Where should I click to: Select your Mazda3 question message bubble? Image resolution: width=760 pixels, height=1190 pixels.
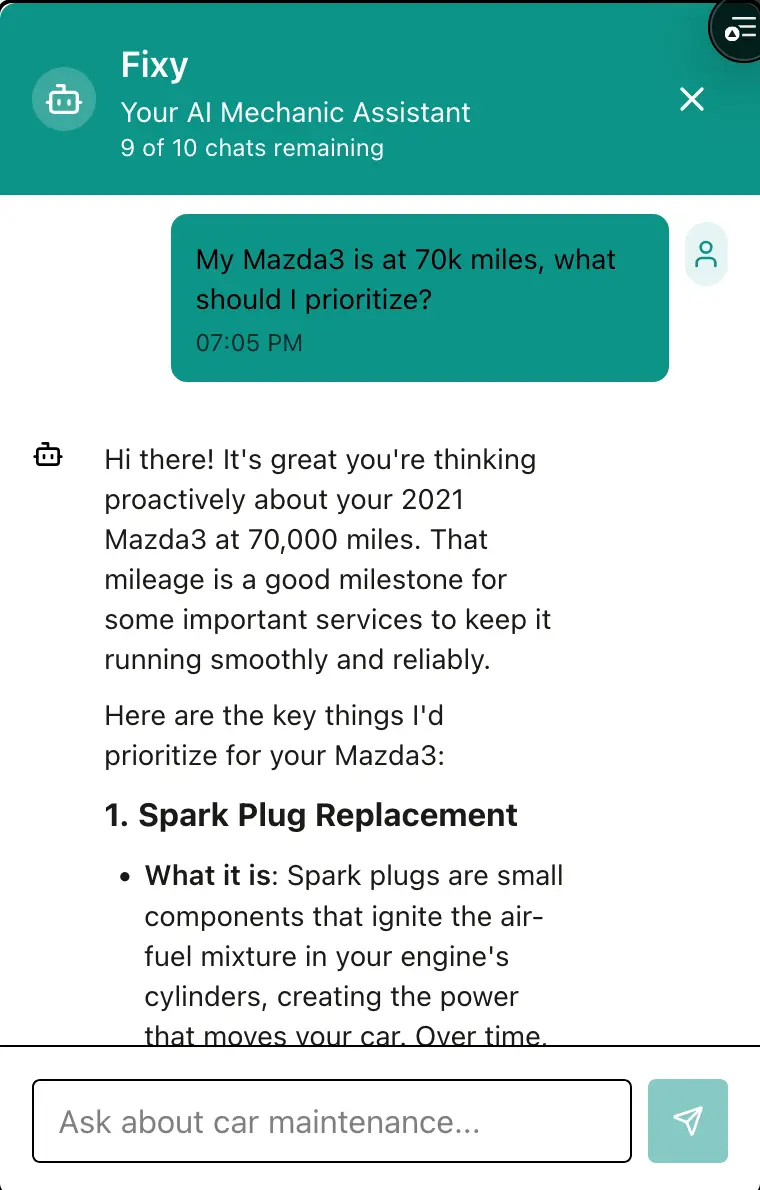(419, 280)
